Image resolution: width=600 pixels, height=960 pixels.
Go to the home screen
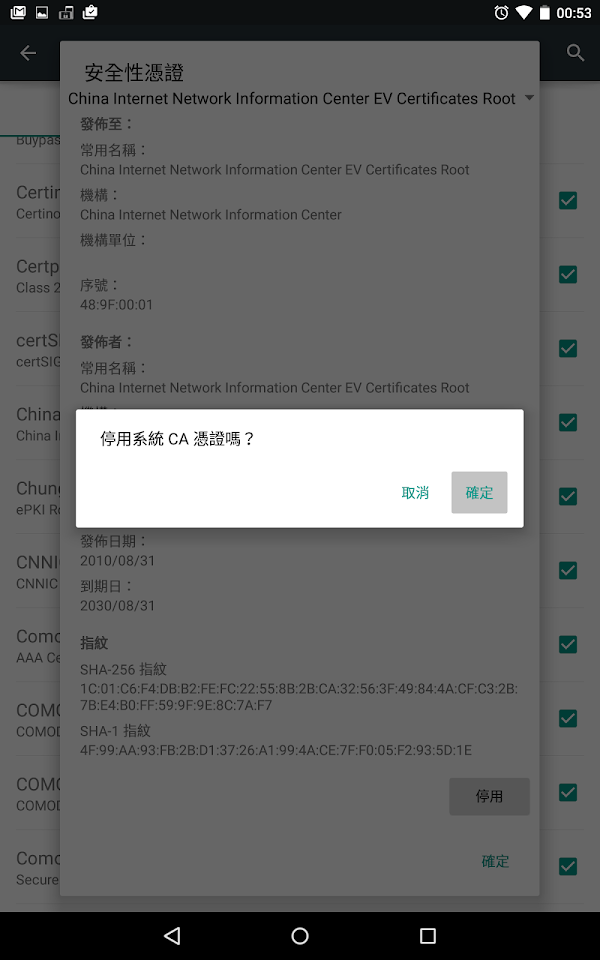pos(300,935)
